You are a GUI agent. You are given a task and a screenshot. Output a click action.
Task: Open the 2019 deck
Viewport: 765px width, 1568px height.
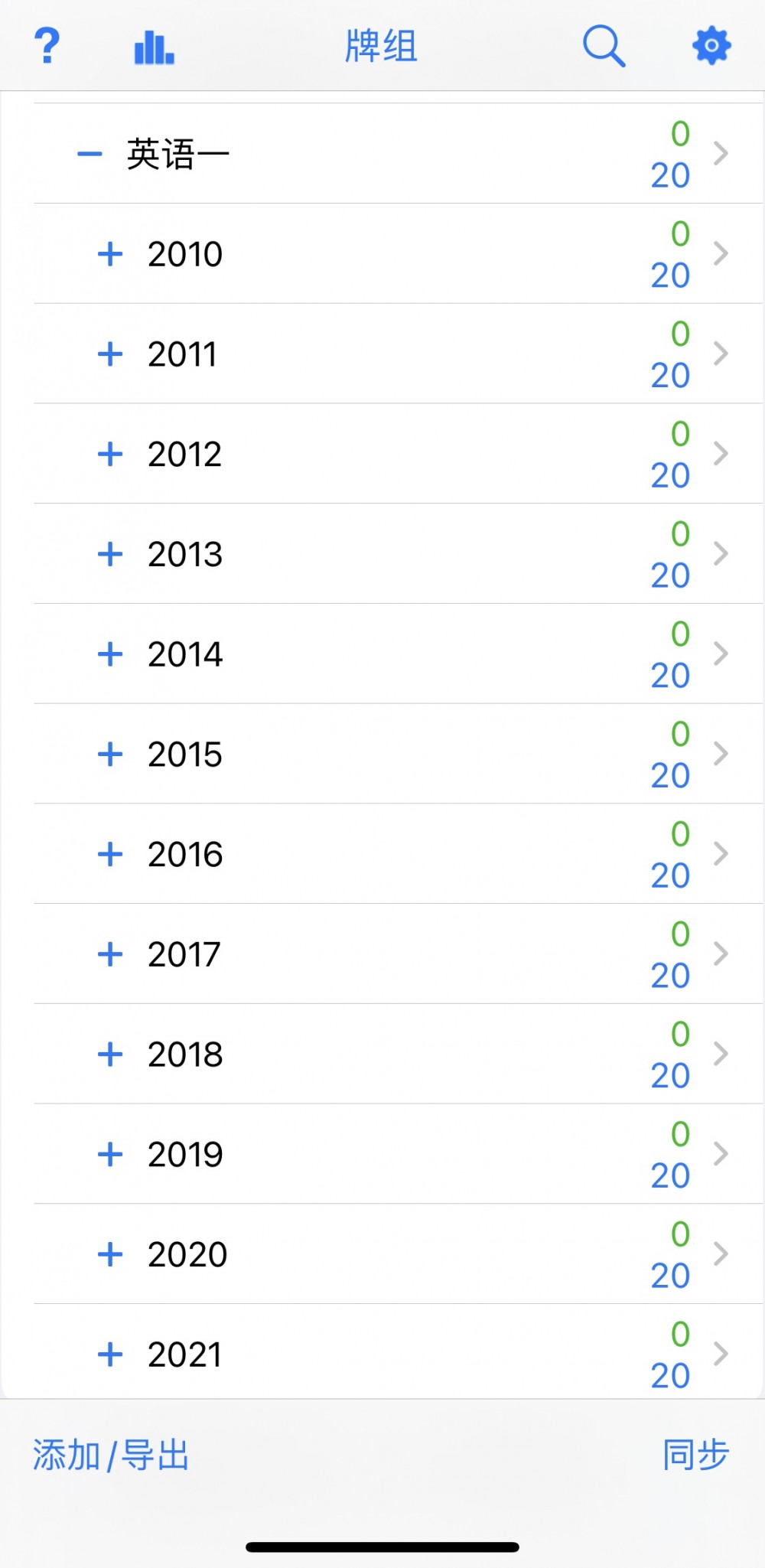(398, 1154)
